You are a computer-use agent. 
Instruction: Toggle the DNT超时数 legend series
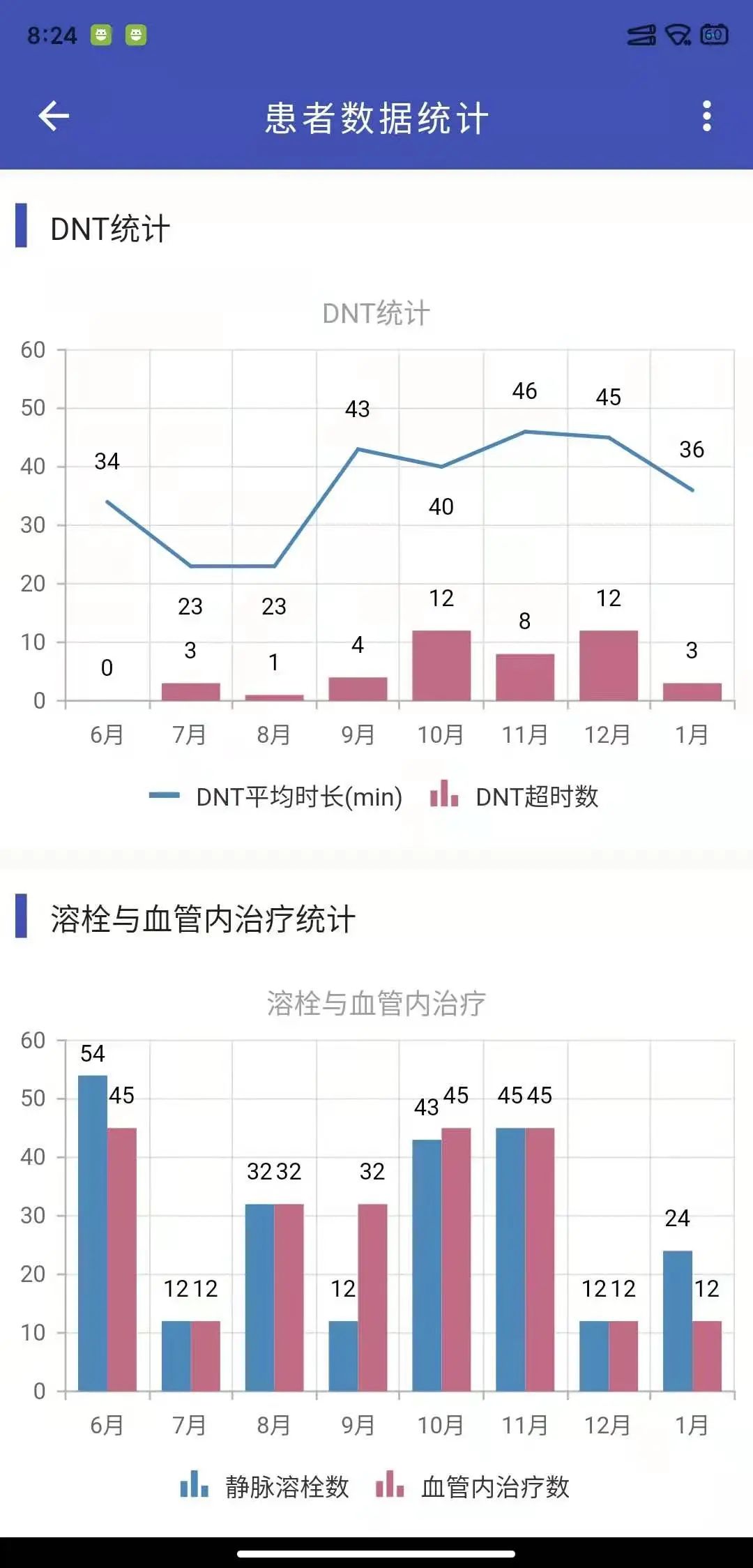click(x=515, y=797)
